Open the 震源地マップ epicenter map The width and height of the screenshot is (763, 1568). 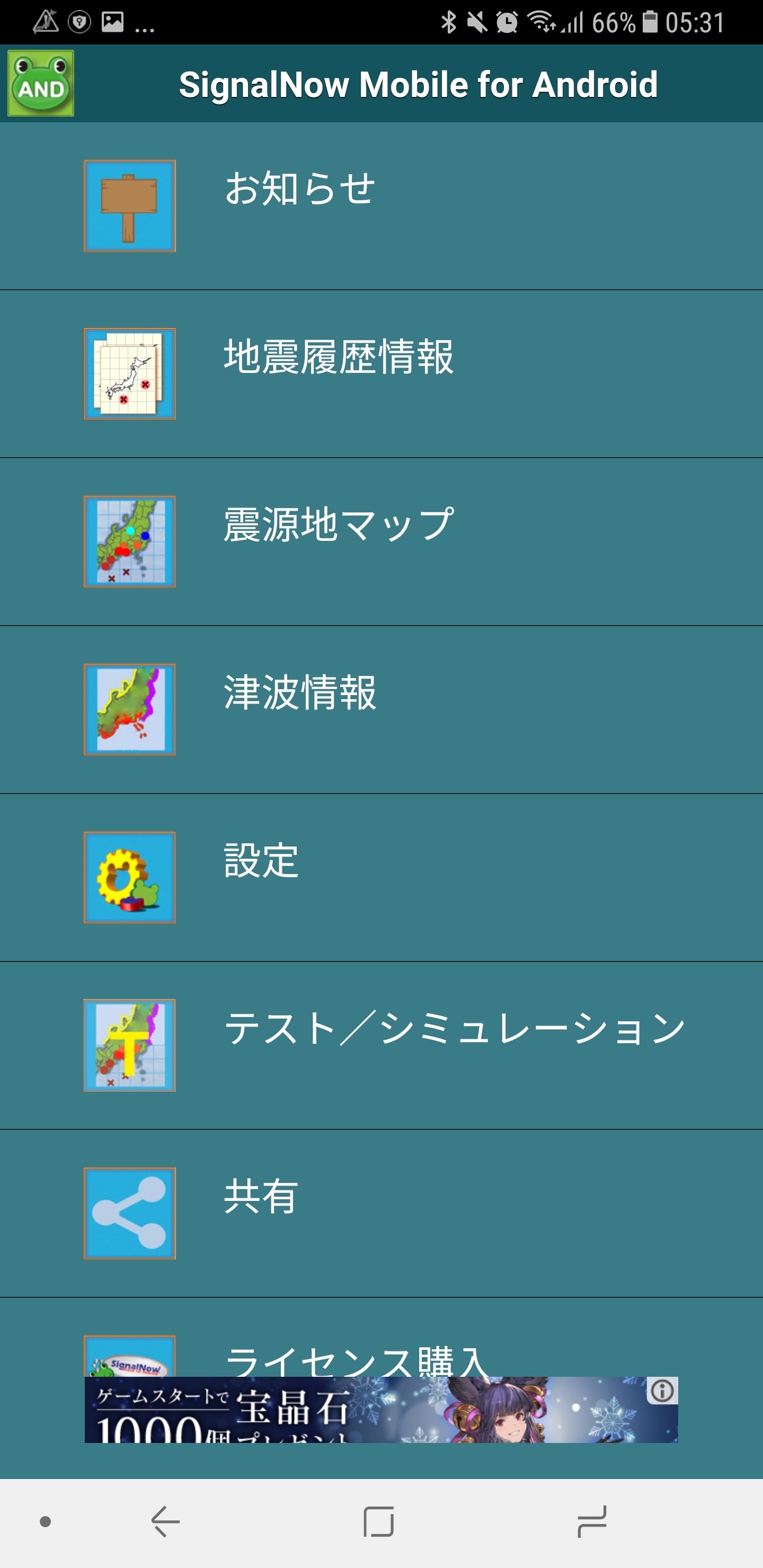pos(381,542)
